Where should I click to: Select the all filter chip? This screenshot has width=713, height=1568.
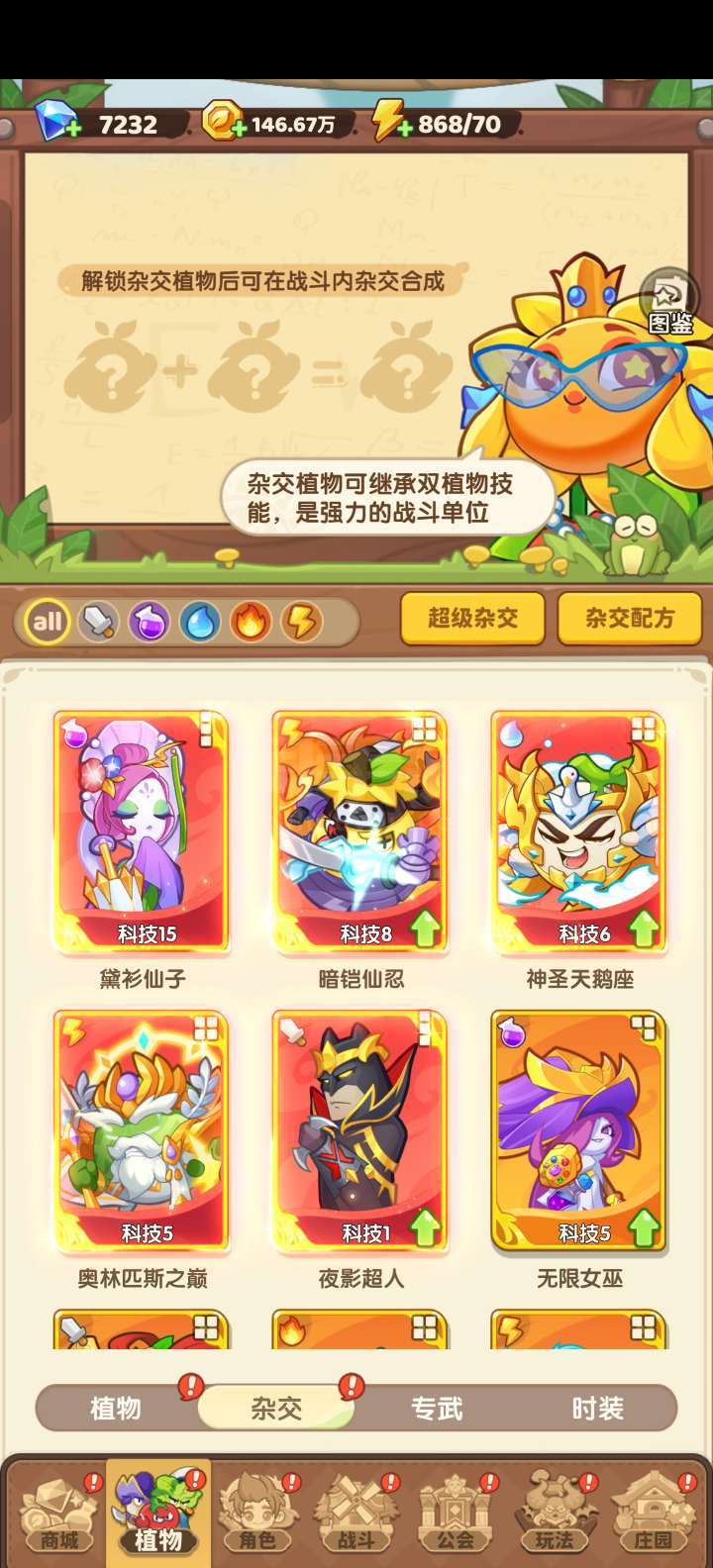click(x=47, y=623)
